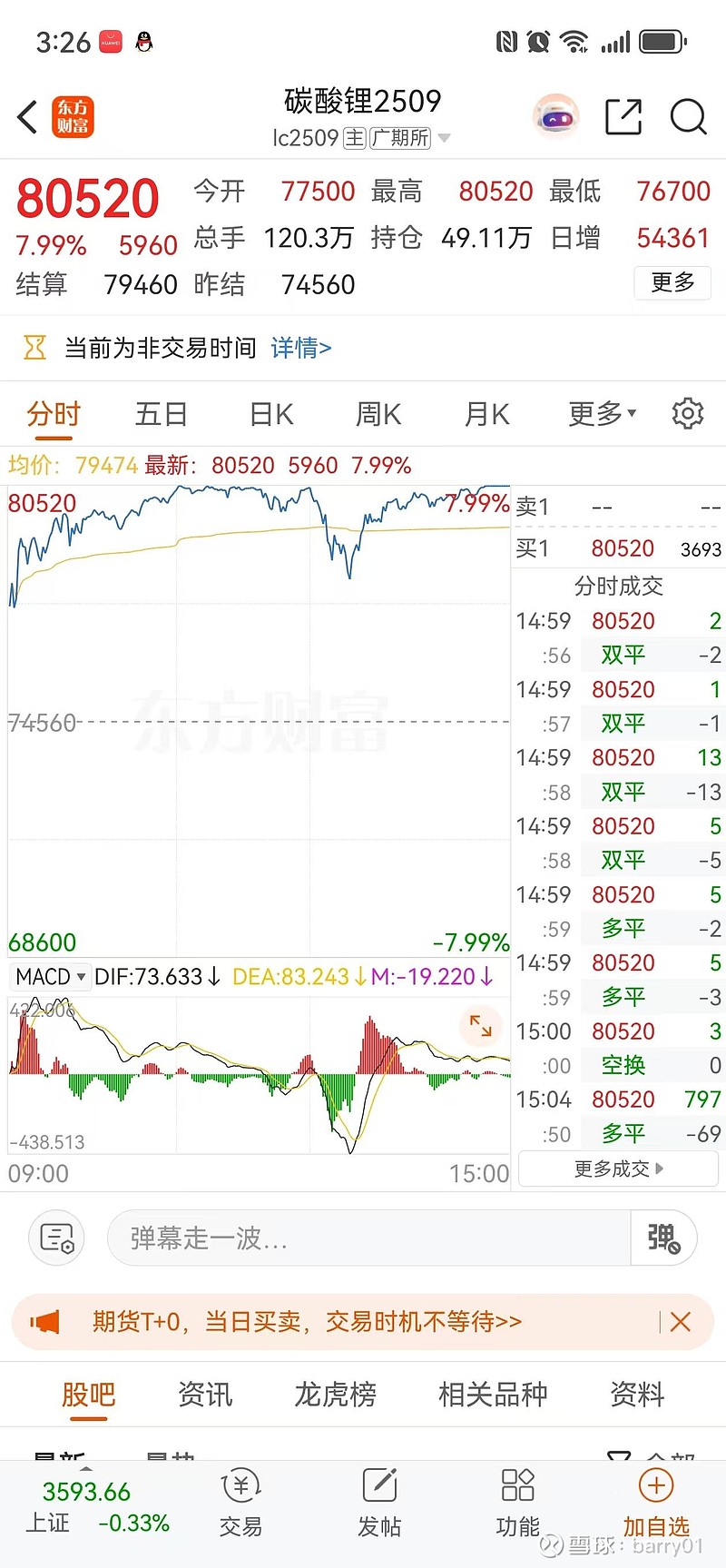Open search with the magnifier icon
This screenshot has width=726, height=1568.
click(688, 117)
